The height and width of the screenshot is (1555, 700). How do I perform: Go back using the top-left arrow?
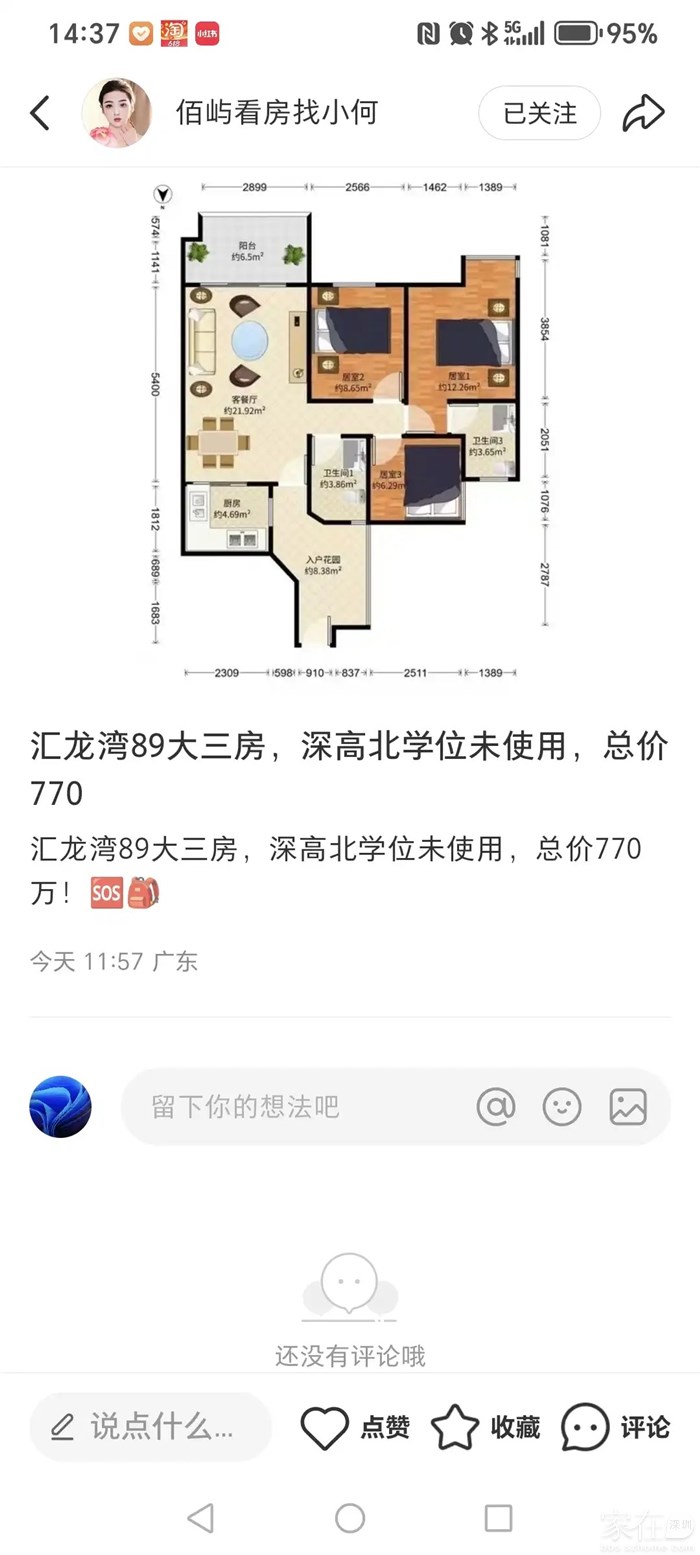40,113
